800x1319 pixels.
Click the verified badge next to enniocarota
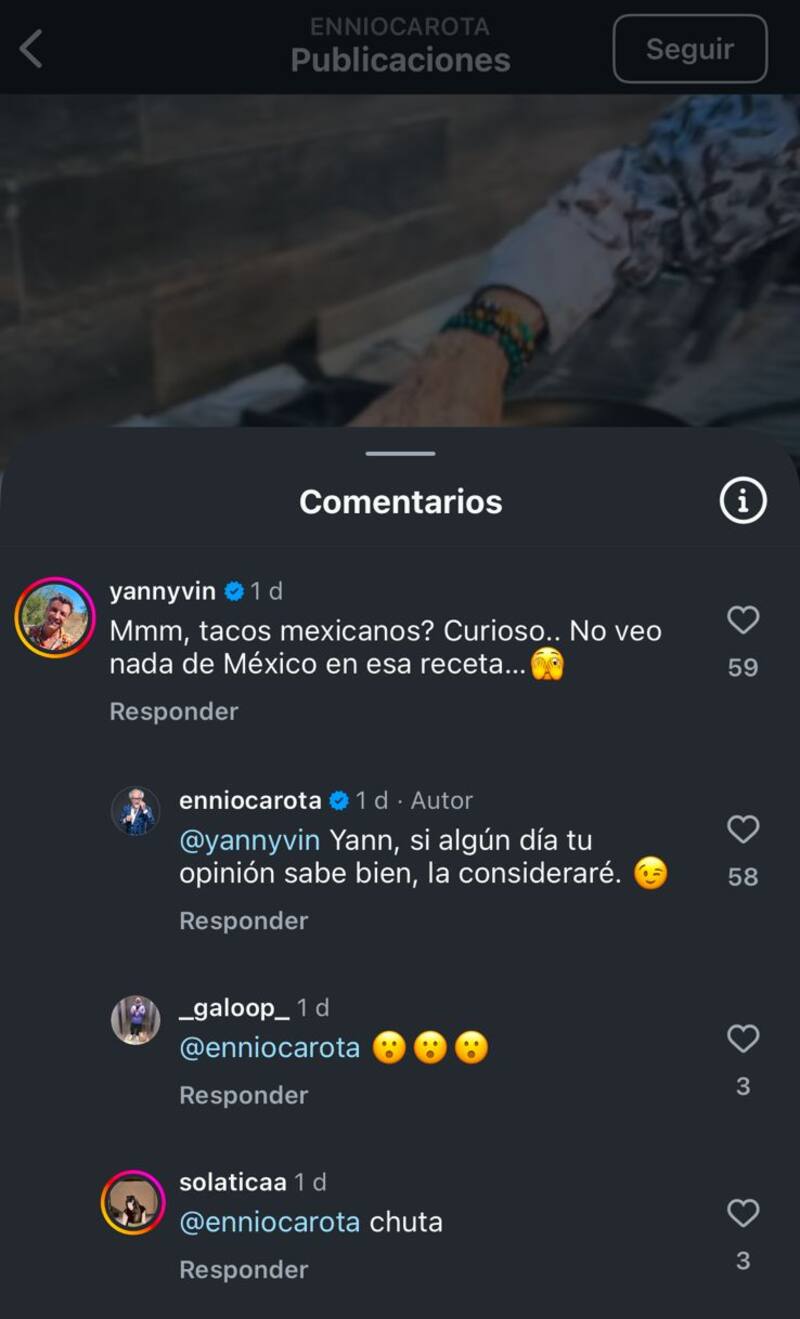[337, 800]
